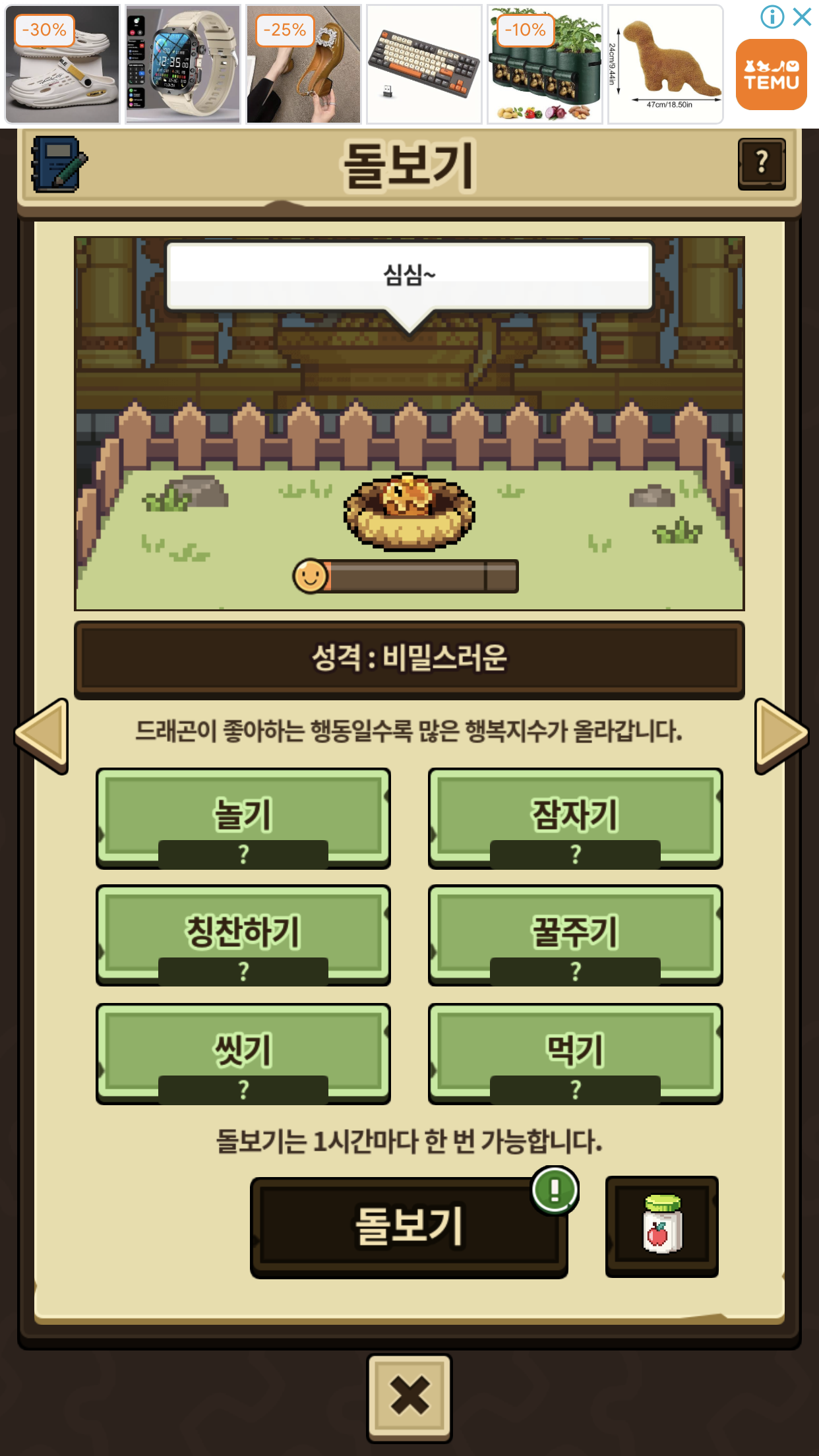The image size is (819, 1456).
Task: Select the 잠자기 action
Action: click(x=575, y=817)
